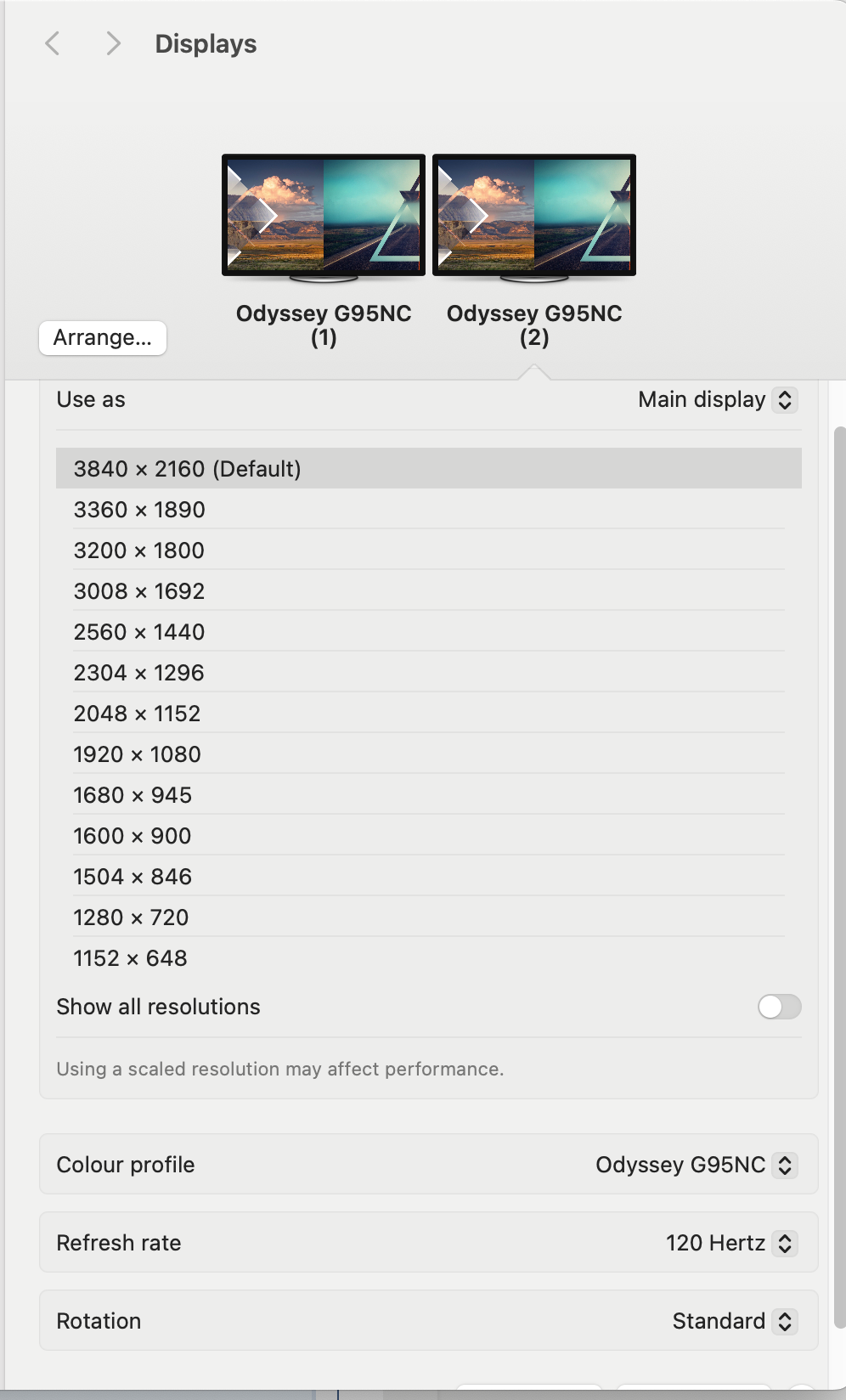This screenshot has width=846, height=1400.
Task: Choose the 3008 × 1692 resolution
Action: [428, 591]
